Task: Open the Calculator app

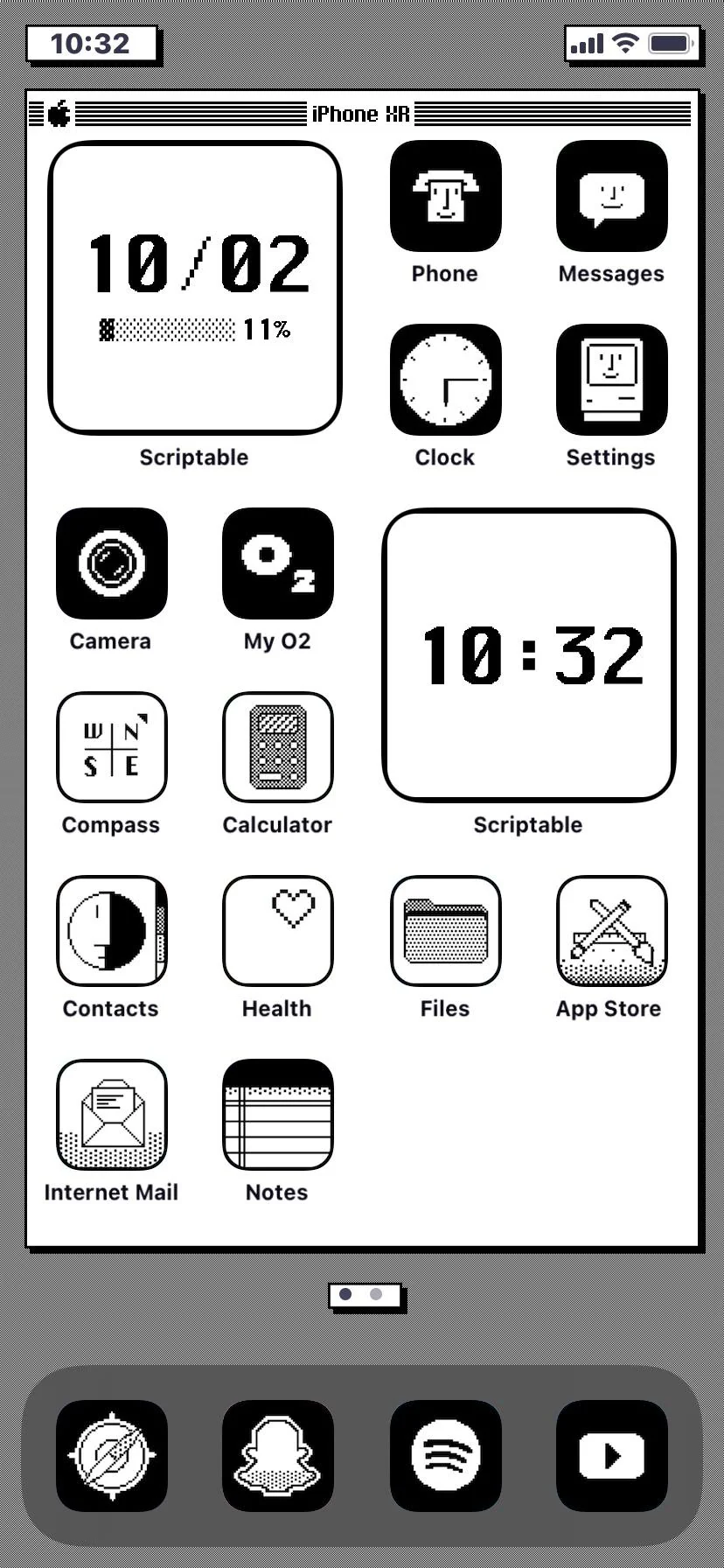Action: (x=277, y=748)
